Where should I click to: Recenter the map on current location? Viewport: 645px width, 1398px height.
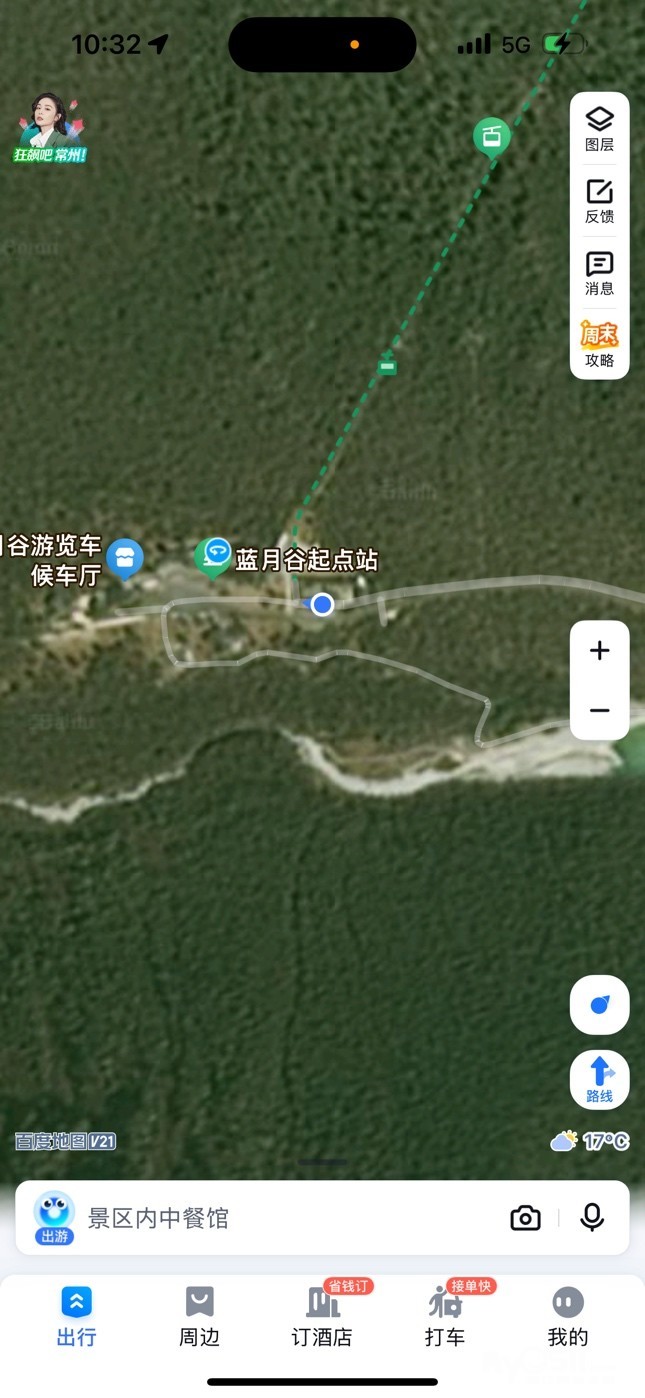click(x=599, y=1005)
